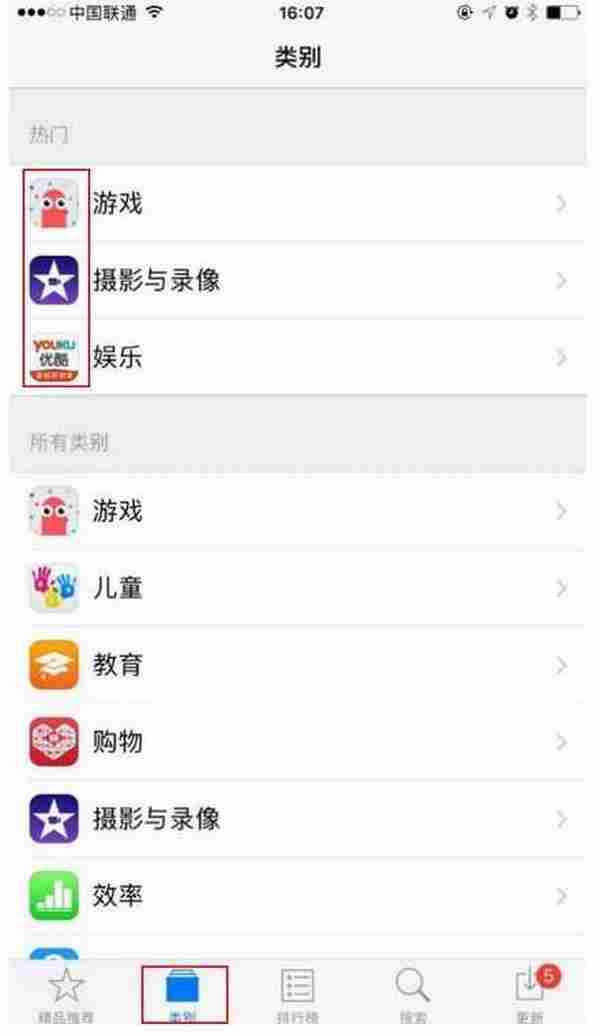Open the 购物 category

[300, 742]
